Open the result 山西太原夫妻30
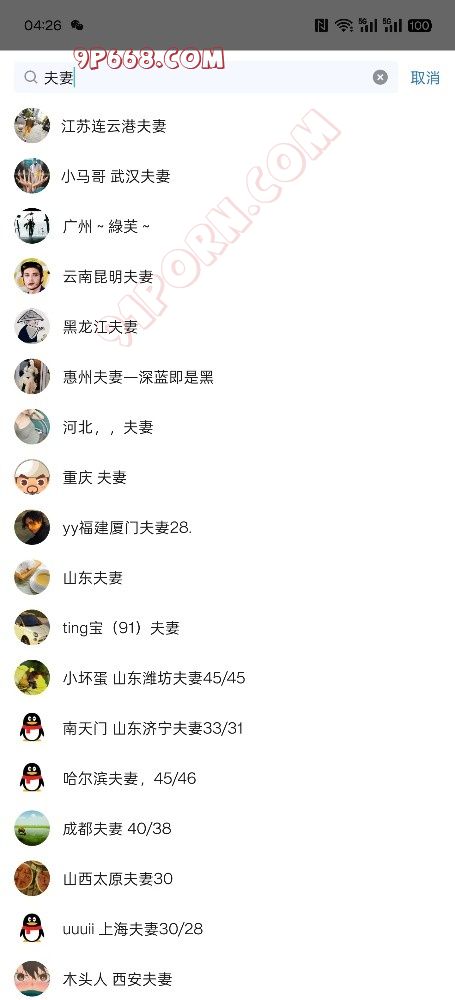The width and height of the screenshot is (455, 1000). 227,879
